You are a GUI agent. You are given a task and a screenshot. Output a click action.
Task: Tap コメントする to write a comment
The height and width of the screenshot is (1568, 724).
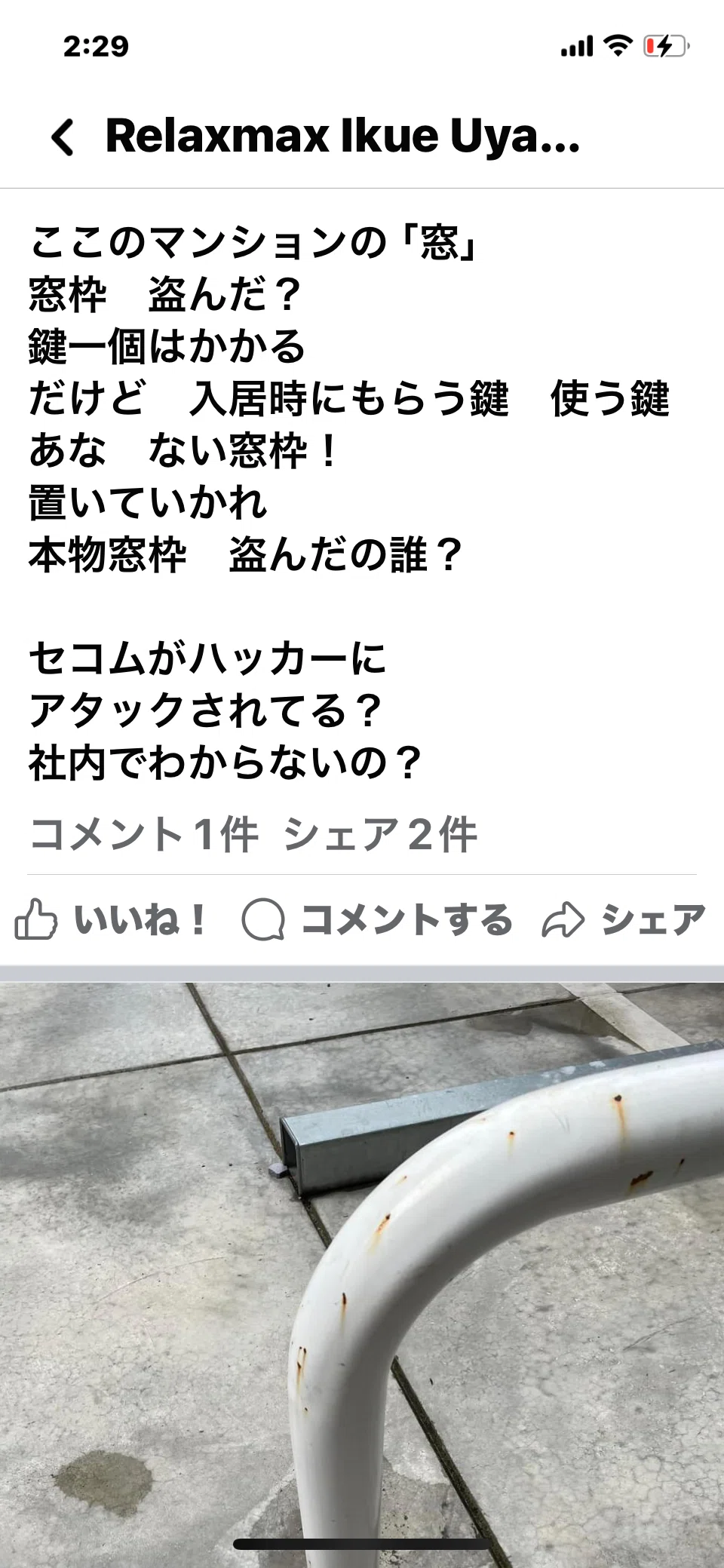point(377,920)
